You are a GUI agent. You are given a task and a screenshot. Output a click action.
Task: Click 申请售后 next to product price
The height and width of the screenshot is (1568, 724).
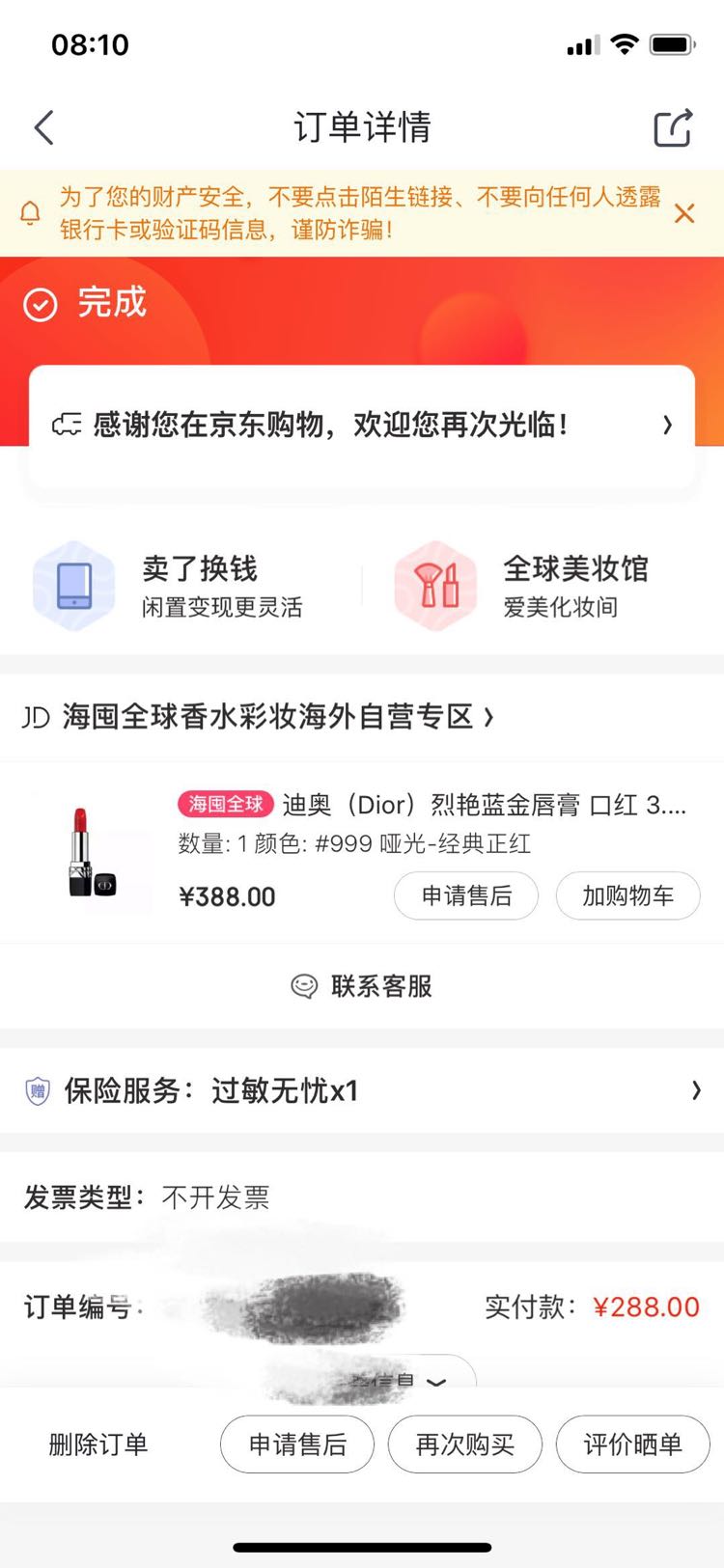[466, 895]
